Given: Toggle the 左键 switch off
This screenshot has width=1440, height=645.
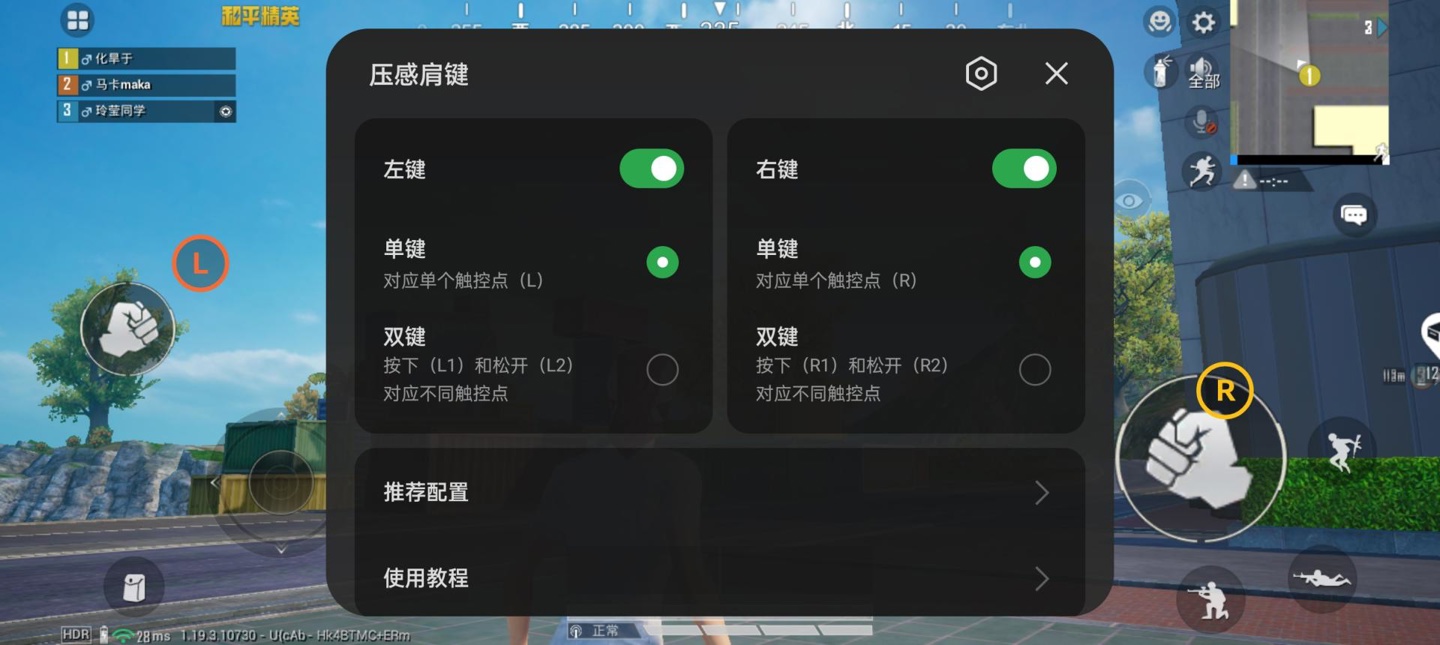Looking at the screenshot, I should tap(651, 169).
